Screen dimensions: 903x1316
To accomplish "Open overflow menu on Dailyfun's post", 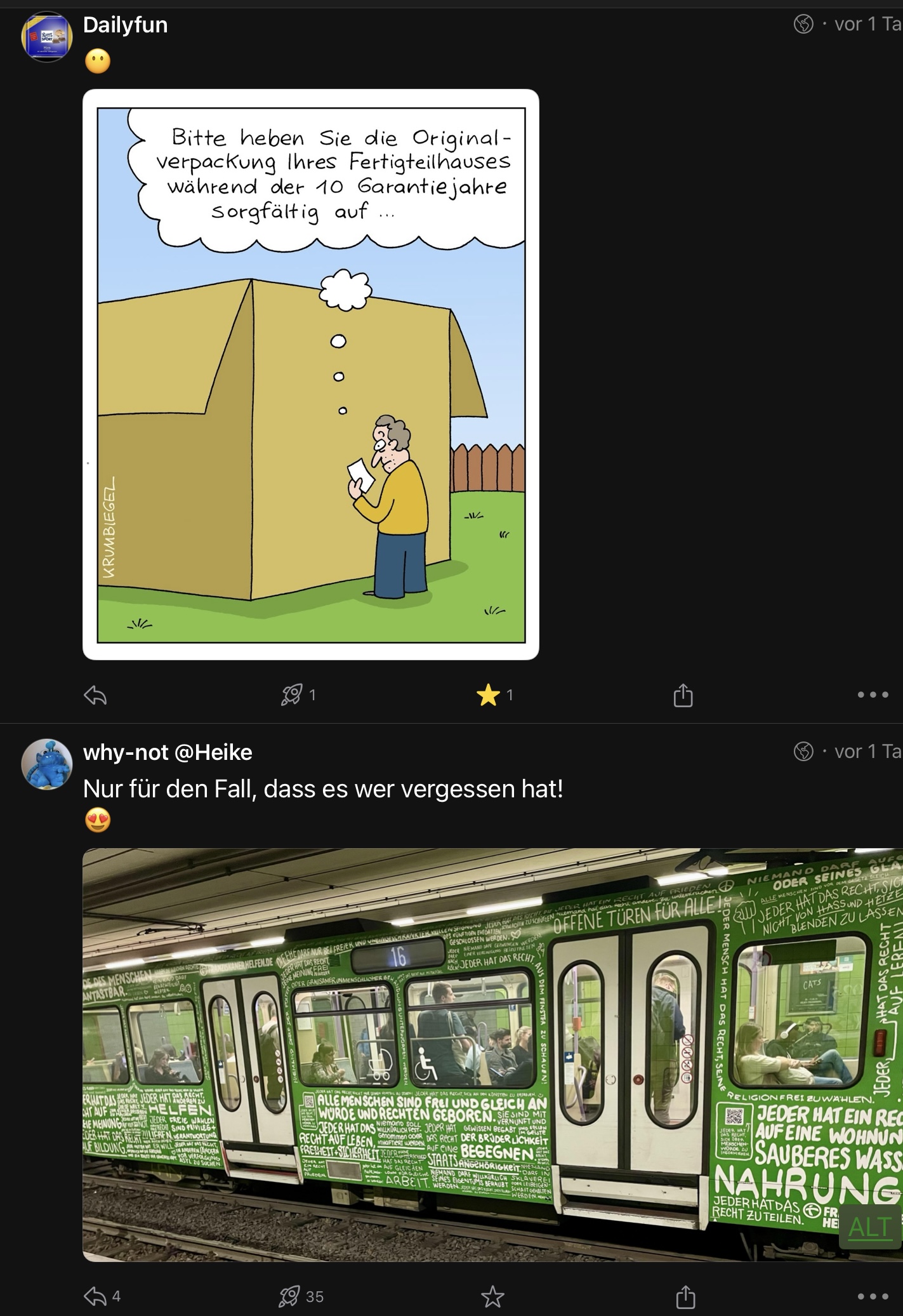I will pos(873,695).
